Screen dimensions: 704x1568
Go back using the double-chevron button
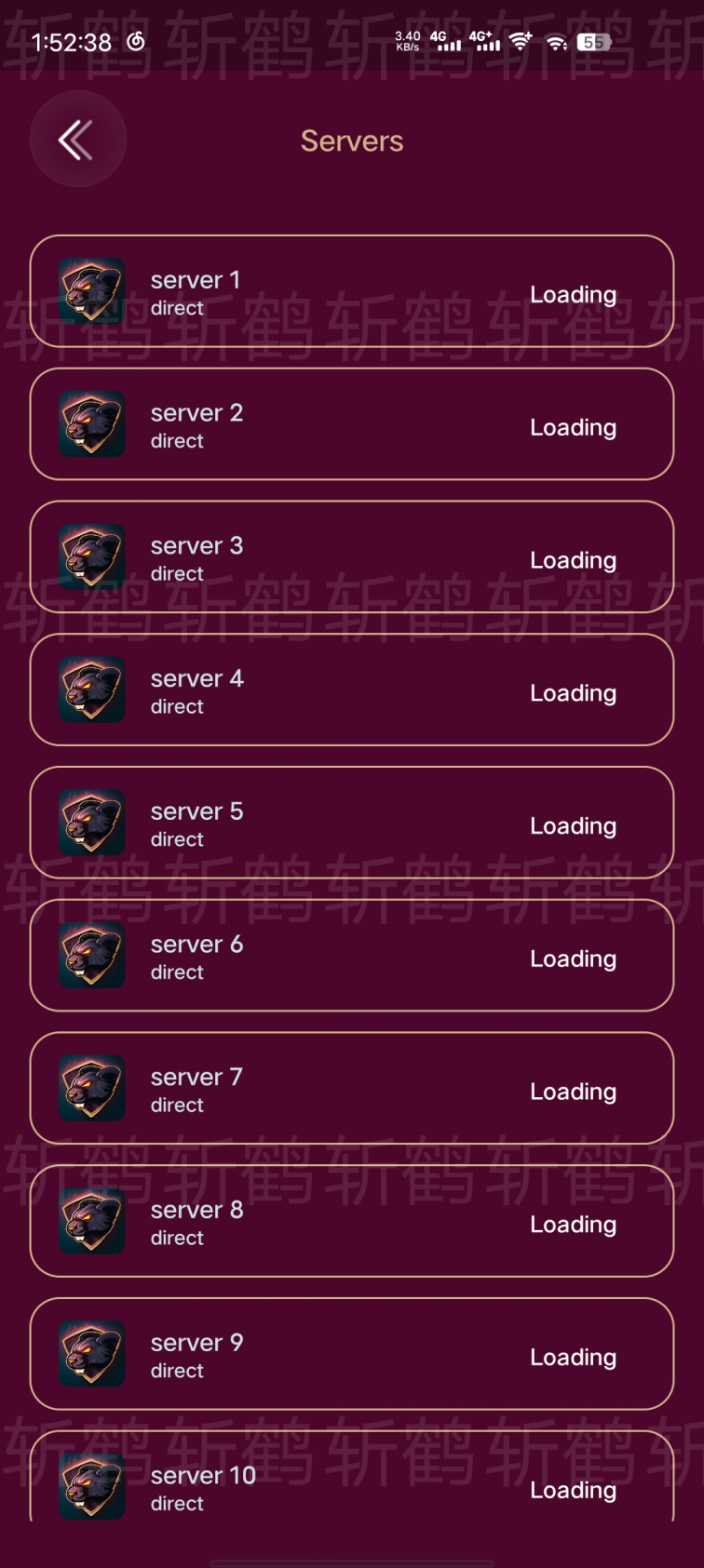click(77, 140)
